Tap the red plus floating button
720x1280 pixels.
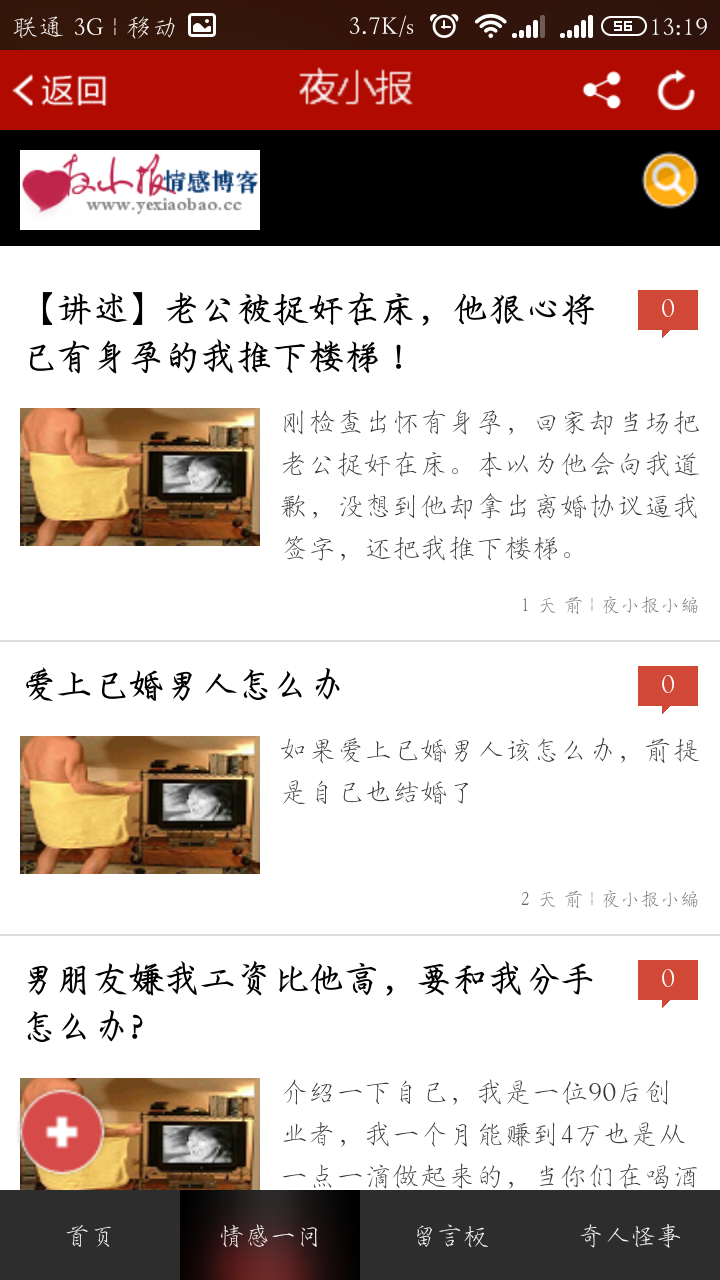(x=62, y=1131)
